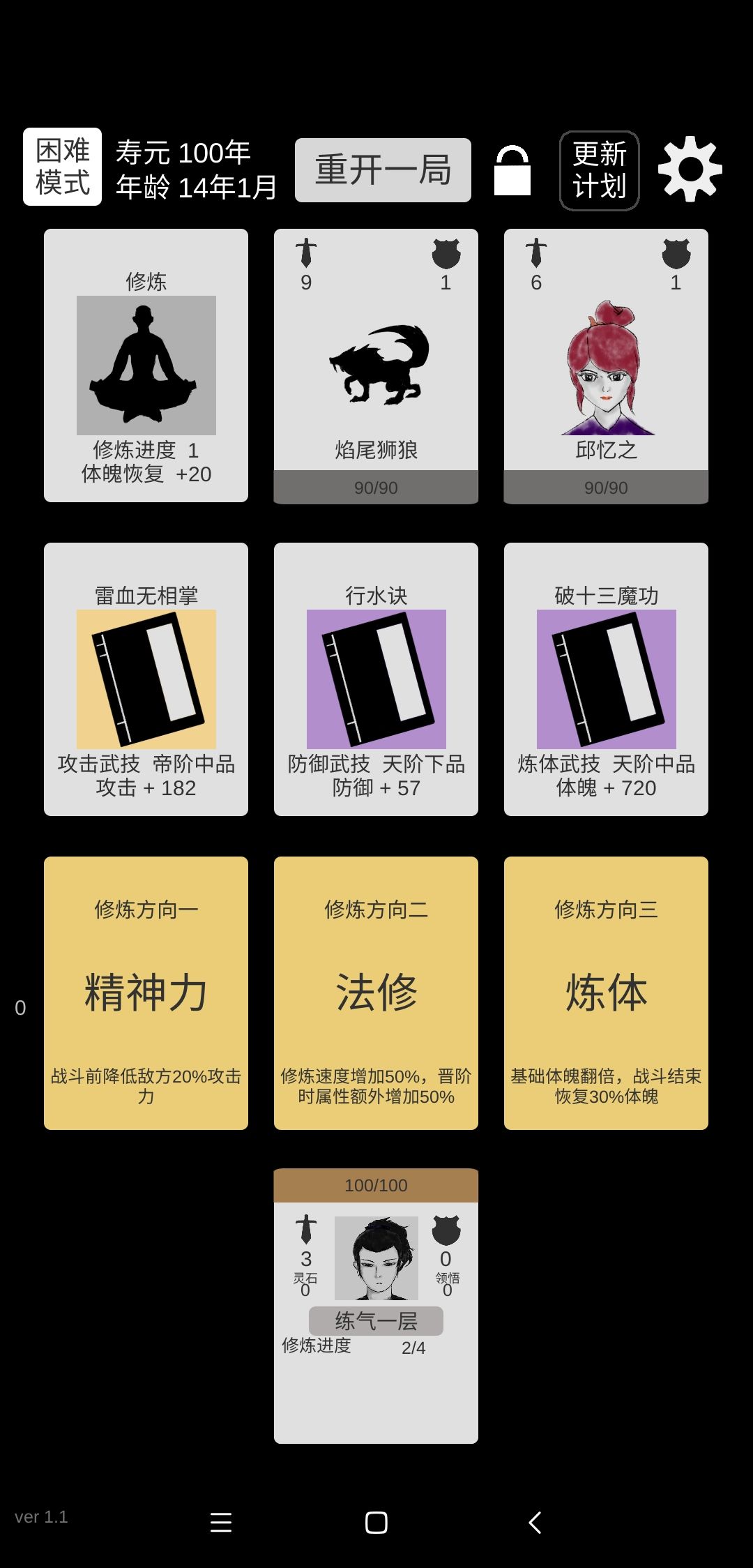Screen dimensions: 753x1568
Task: Click the 100/100 health bar on player card
Action: point(376,1184)
